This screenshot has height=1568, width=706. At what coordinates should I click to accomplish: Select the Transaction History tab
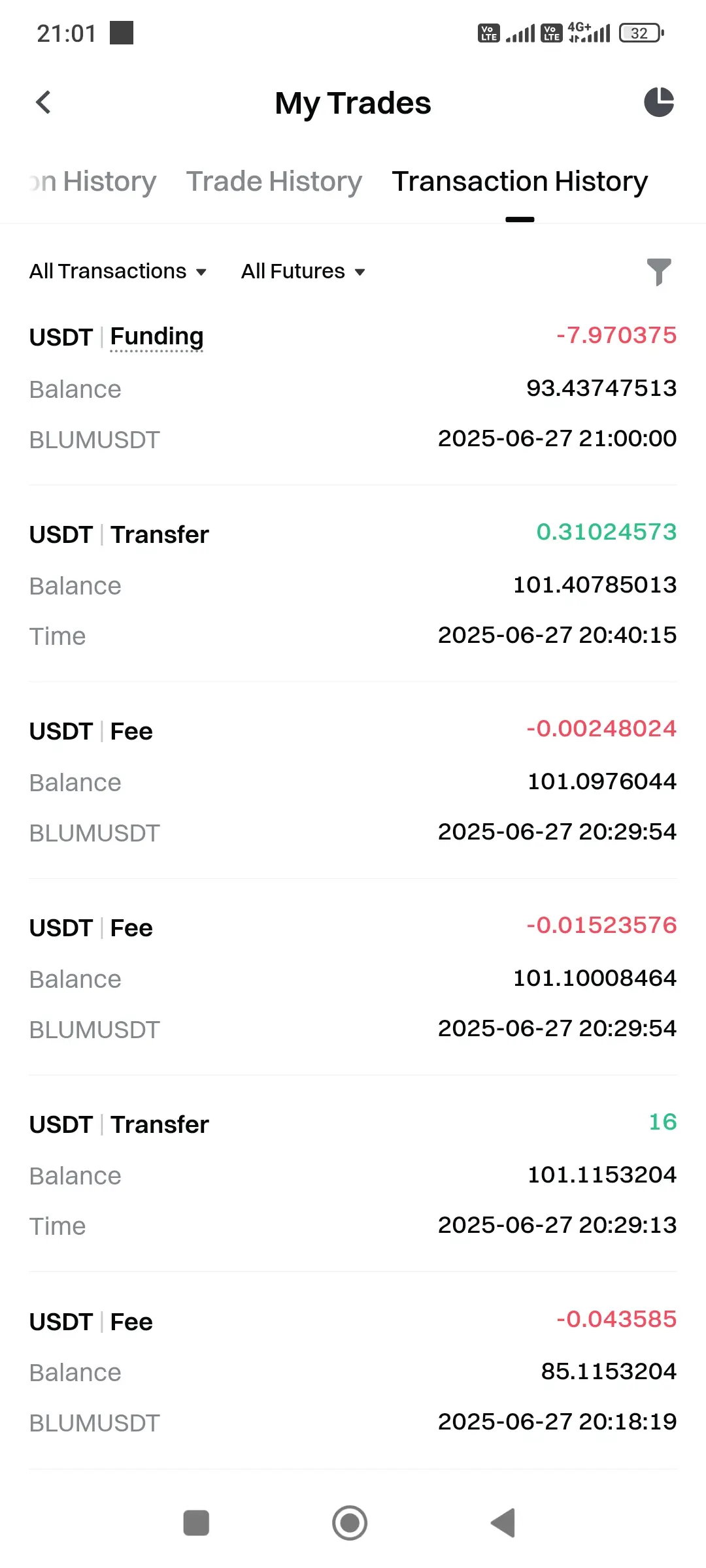520,182
